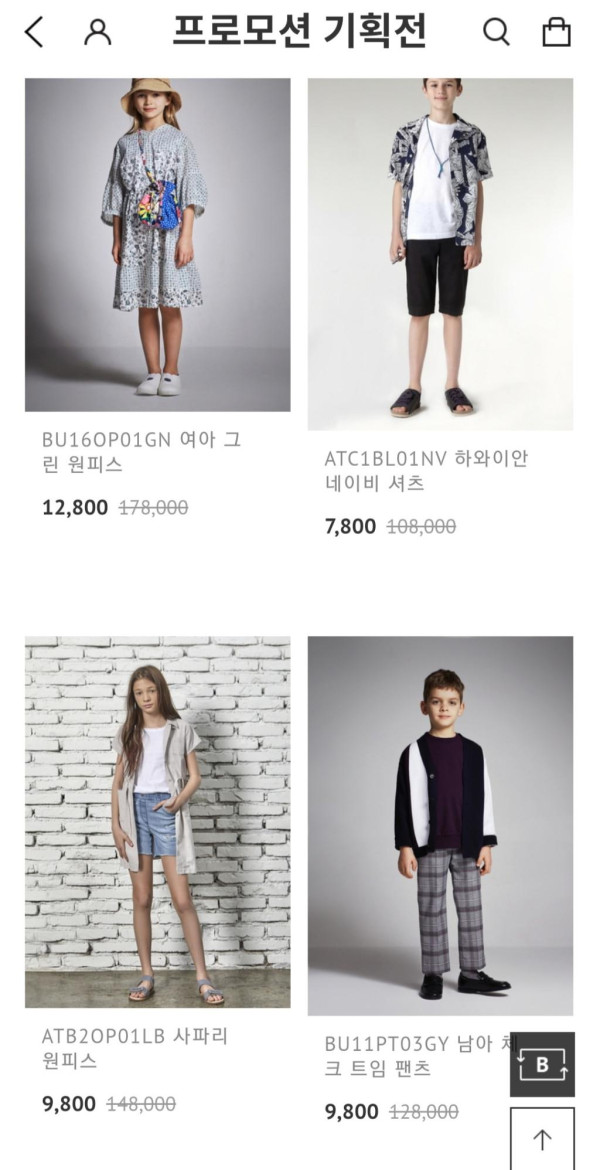Screen dimensions: 600x1170
Task: Jump to top with the up-arrow button
Action: click(542, 1138)
